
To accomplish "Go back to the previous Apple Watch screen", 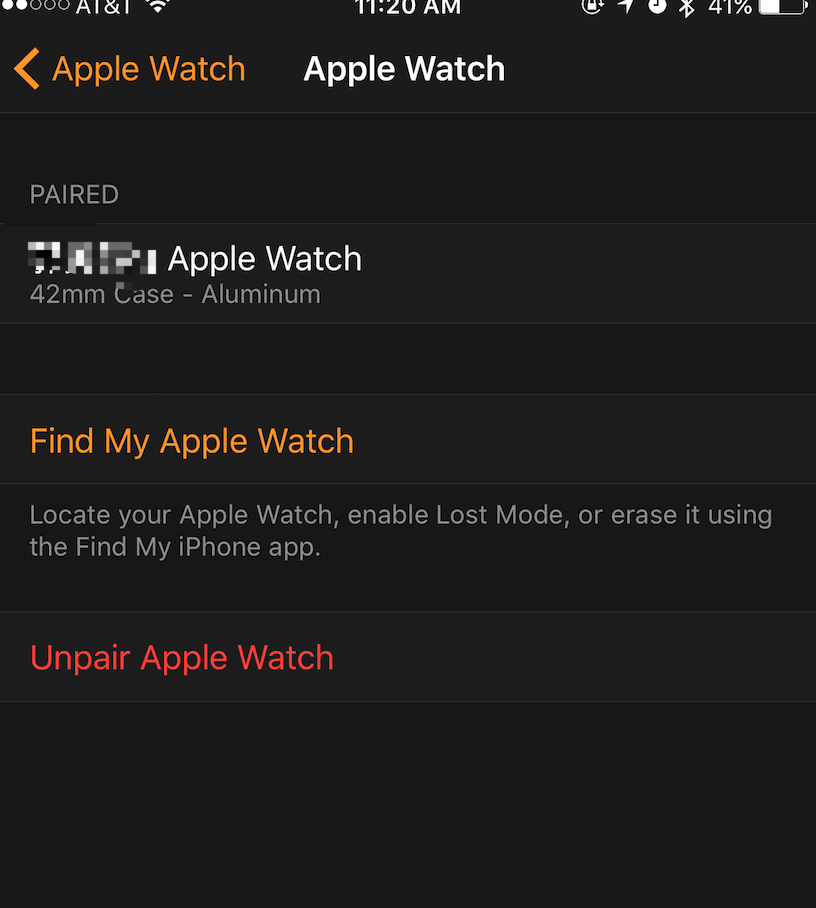I will pyautogui.click(x=130, y=70).
